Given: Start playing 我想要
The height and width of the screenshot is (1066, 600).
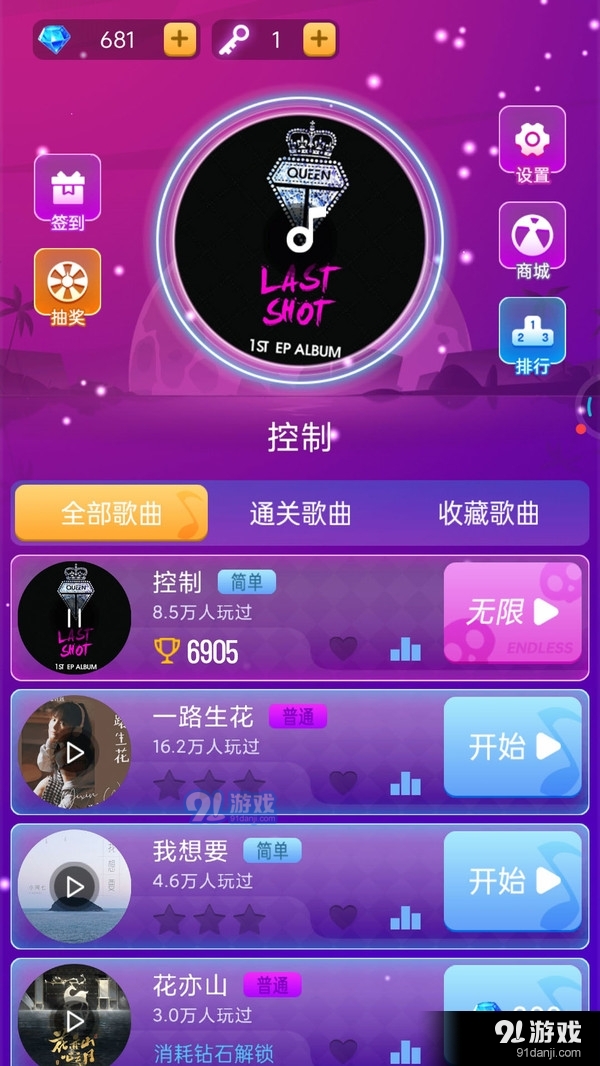Looking at the screenshot, I should click(512, 880).
